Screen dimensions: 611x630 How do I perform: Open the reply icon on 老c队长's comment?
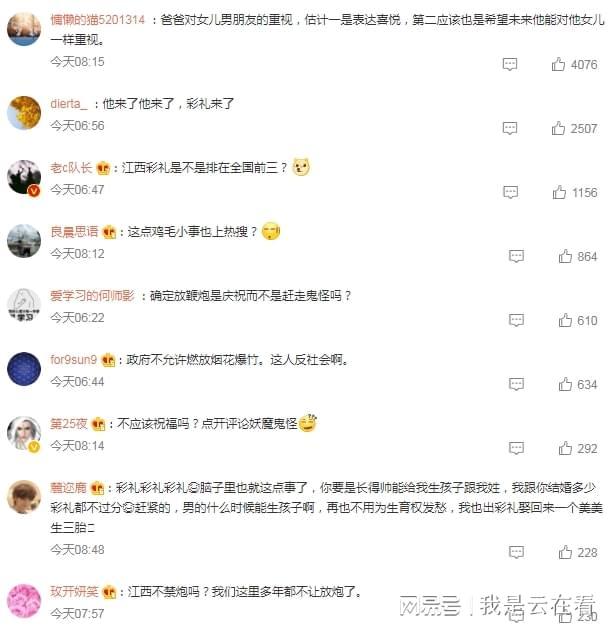coord(510,192)
